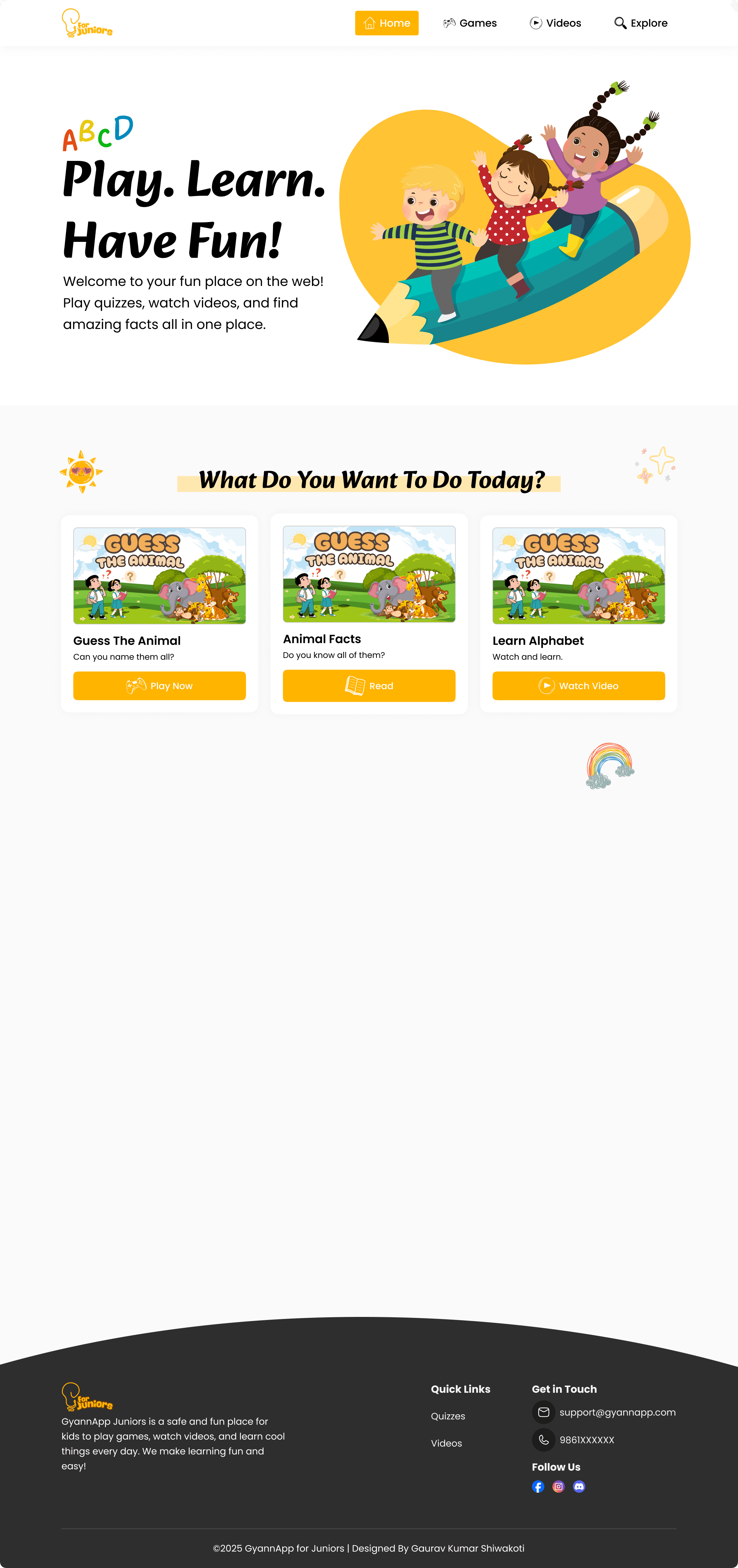Open the Animal Facts card image
Viewport: 738px width, 1568px height.
click(369, 573)
